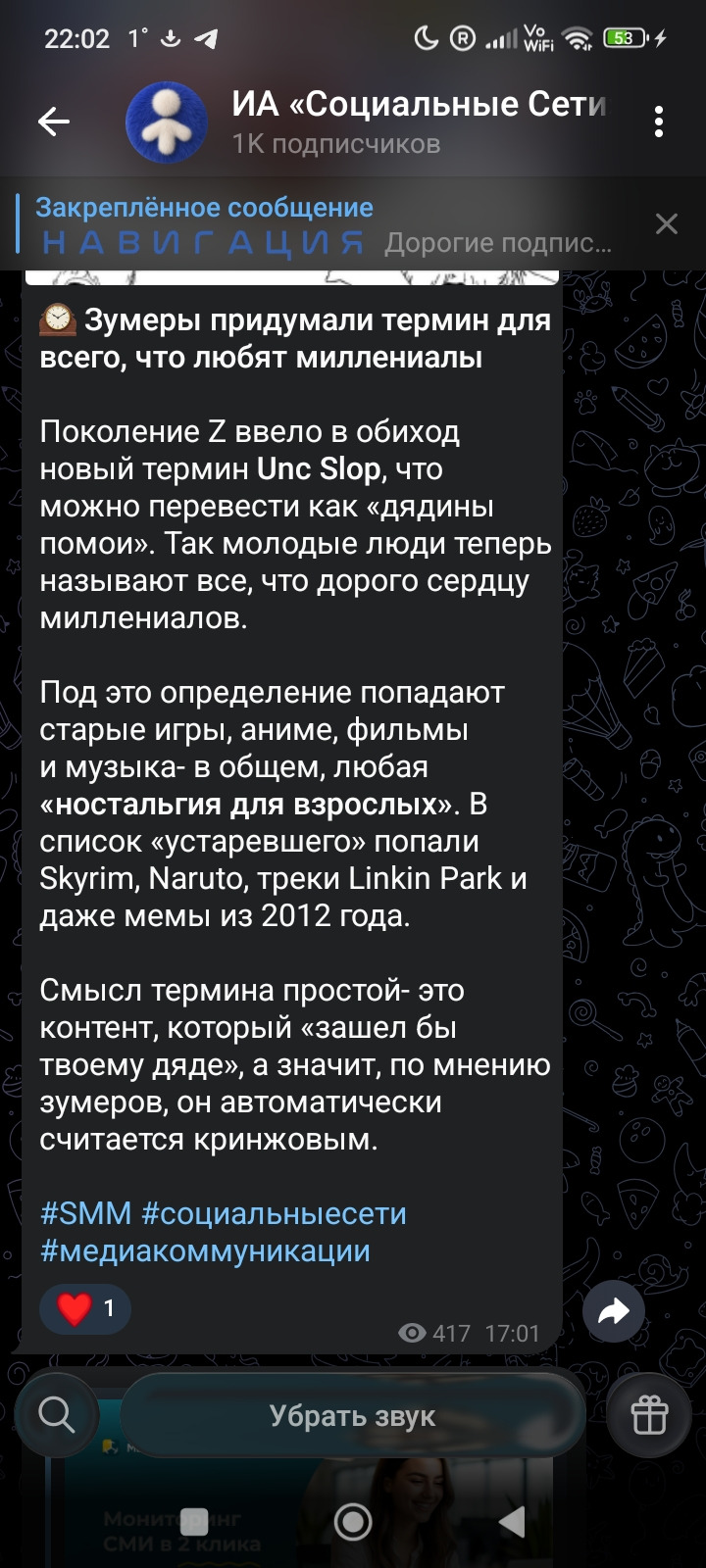Open the pinned message «Навигация»

click(x=324, y=224)
